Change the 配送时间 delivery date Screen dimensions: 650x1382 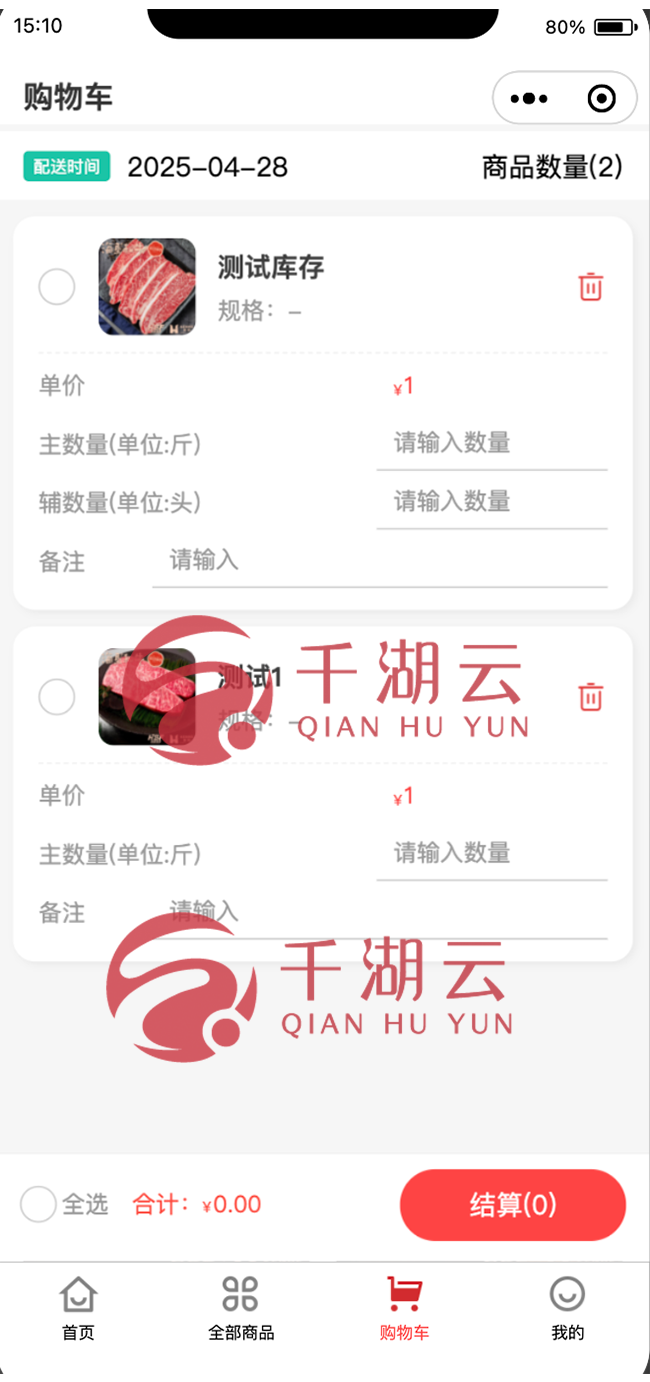click(207, 167)
